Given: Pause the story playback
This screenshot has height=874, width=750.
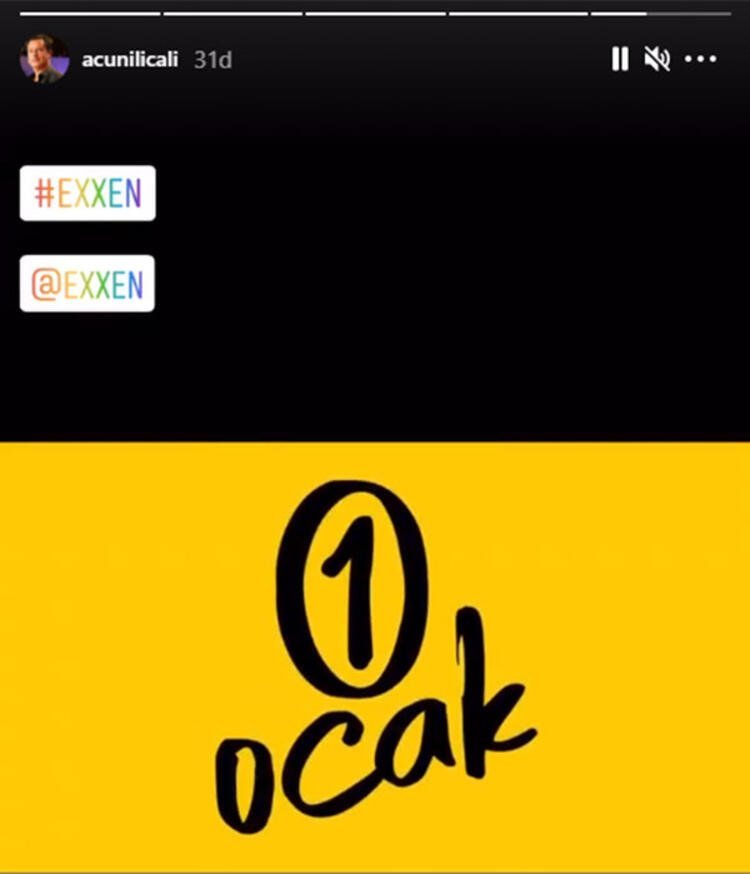Looking at the screenshot, I should tap(620, 60).
